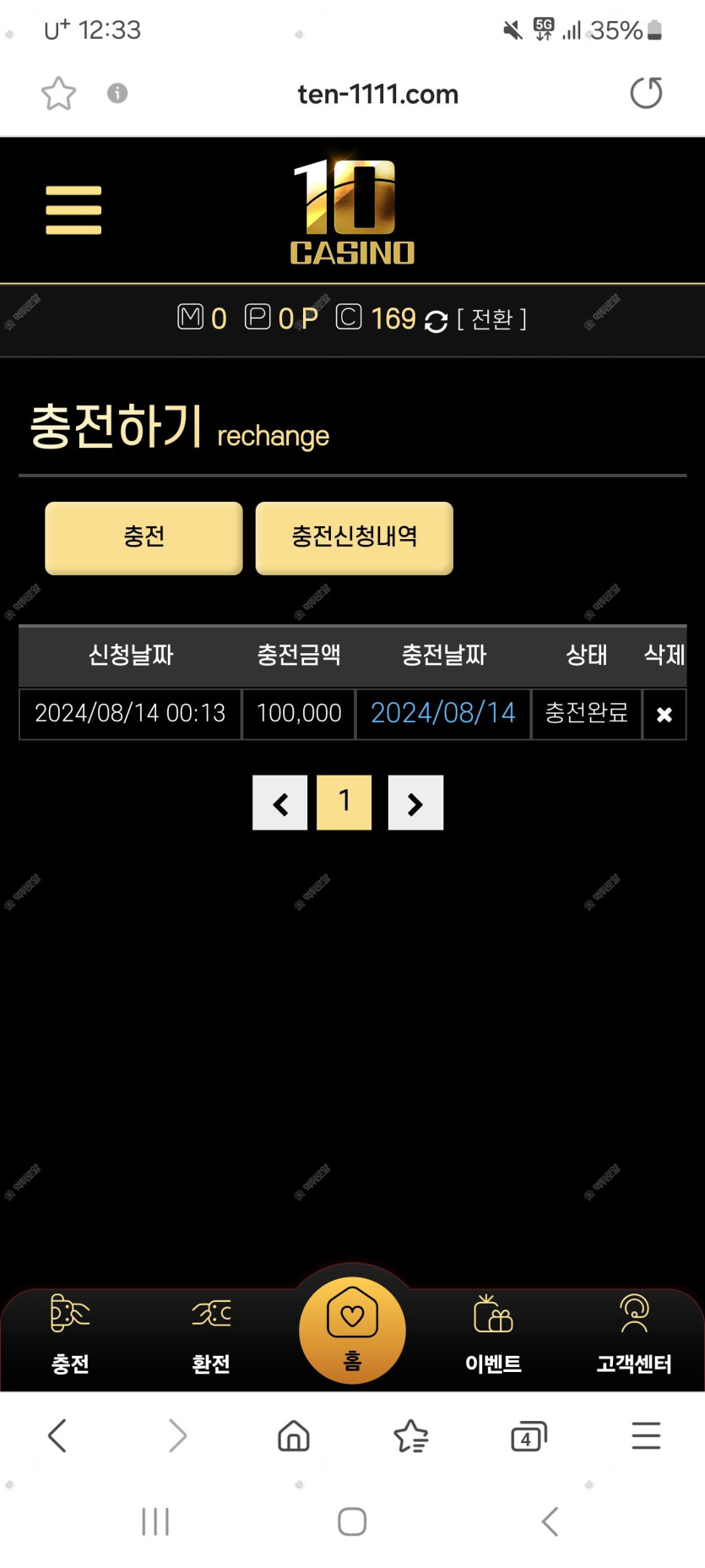Open 충전 in the bottom navigation

click(70, 1332)
